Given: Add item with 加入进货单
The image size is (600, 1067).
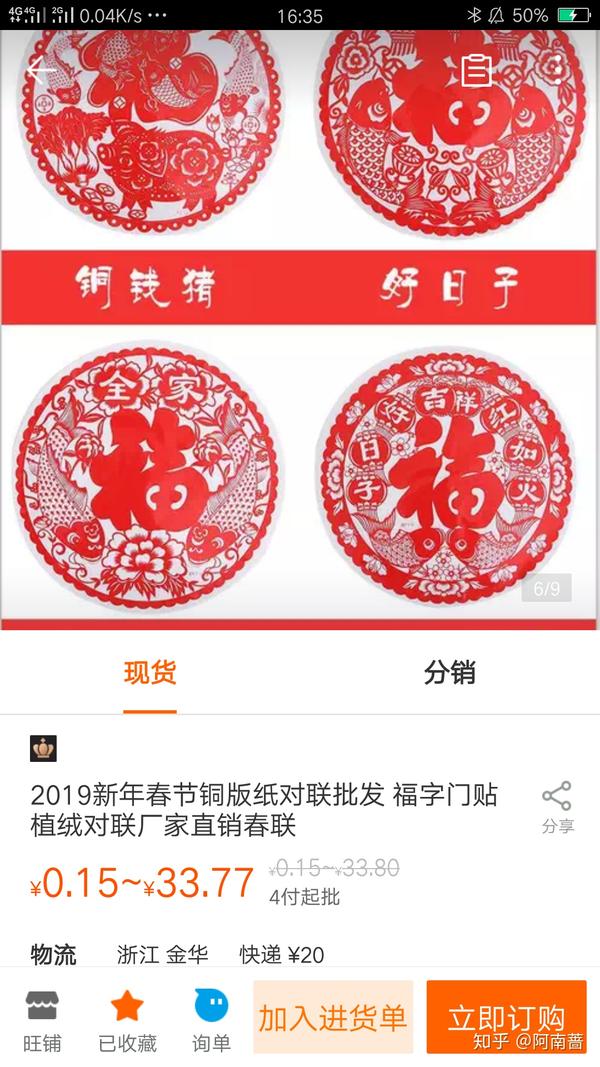Looking at the screenshot, I should [333, 1017].
